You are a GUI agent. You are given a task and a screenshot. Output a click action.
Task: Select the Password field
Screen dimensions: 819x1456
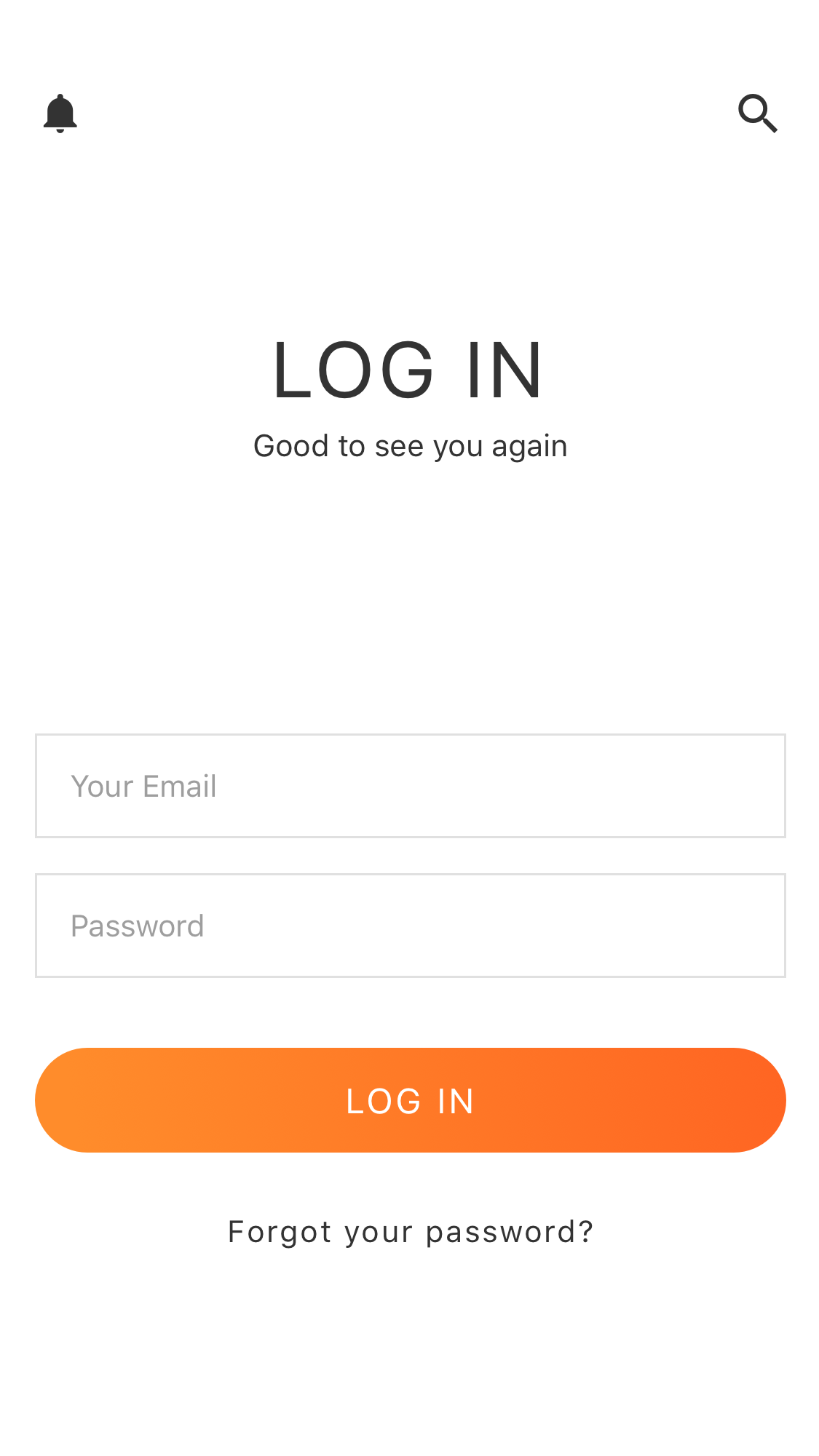click(x=411, y=926)
